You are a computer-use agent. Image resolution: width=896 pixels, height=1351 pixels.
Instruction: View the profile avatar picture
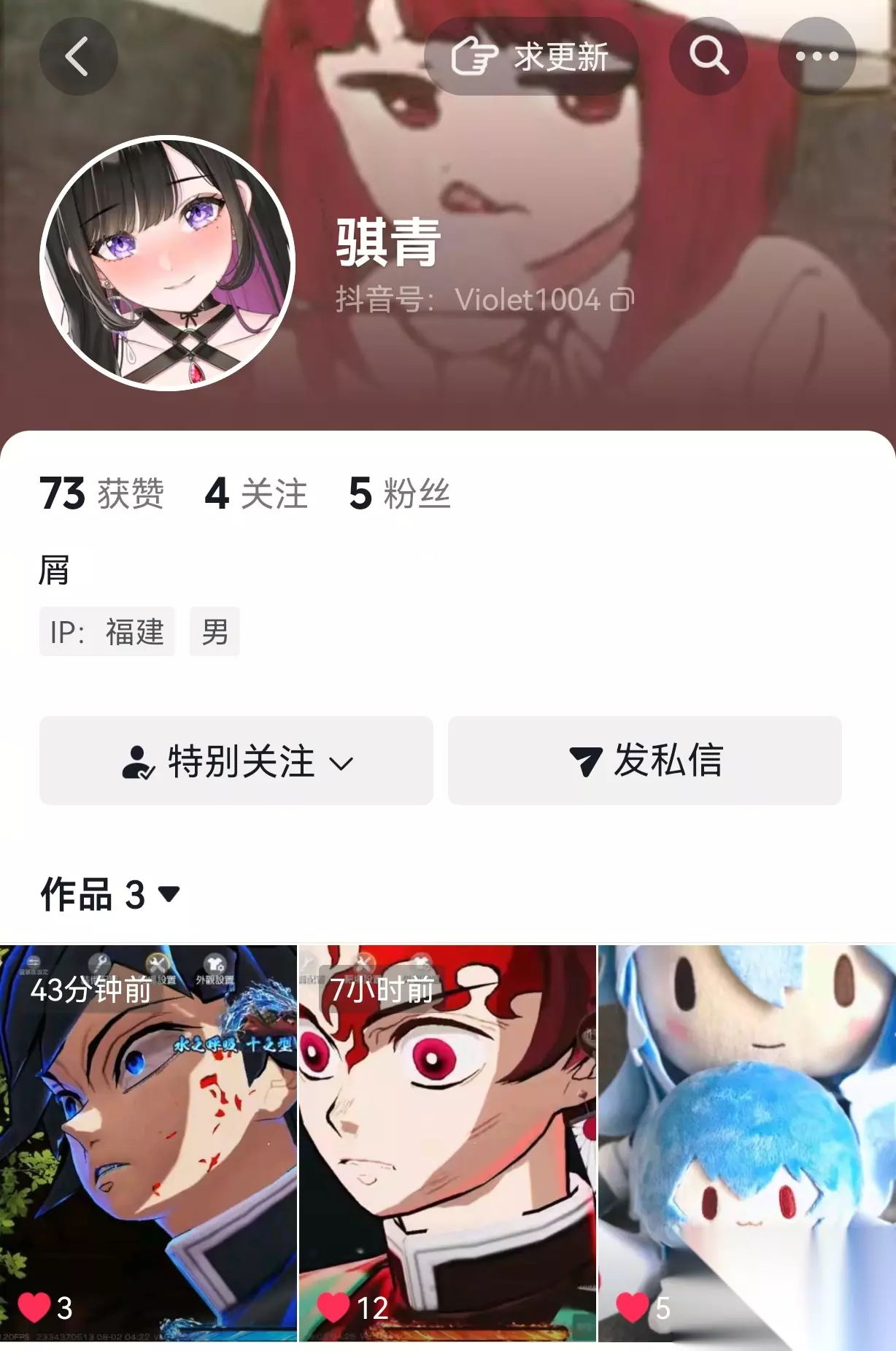pos(168,263)
